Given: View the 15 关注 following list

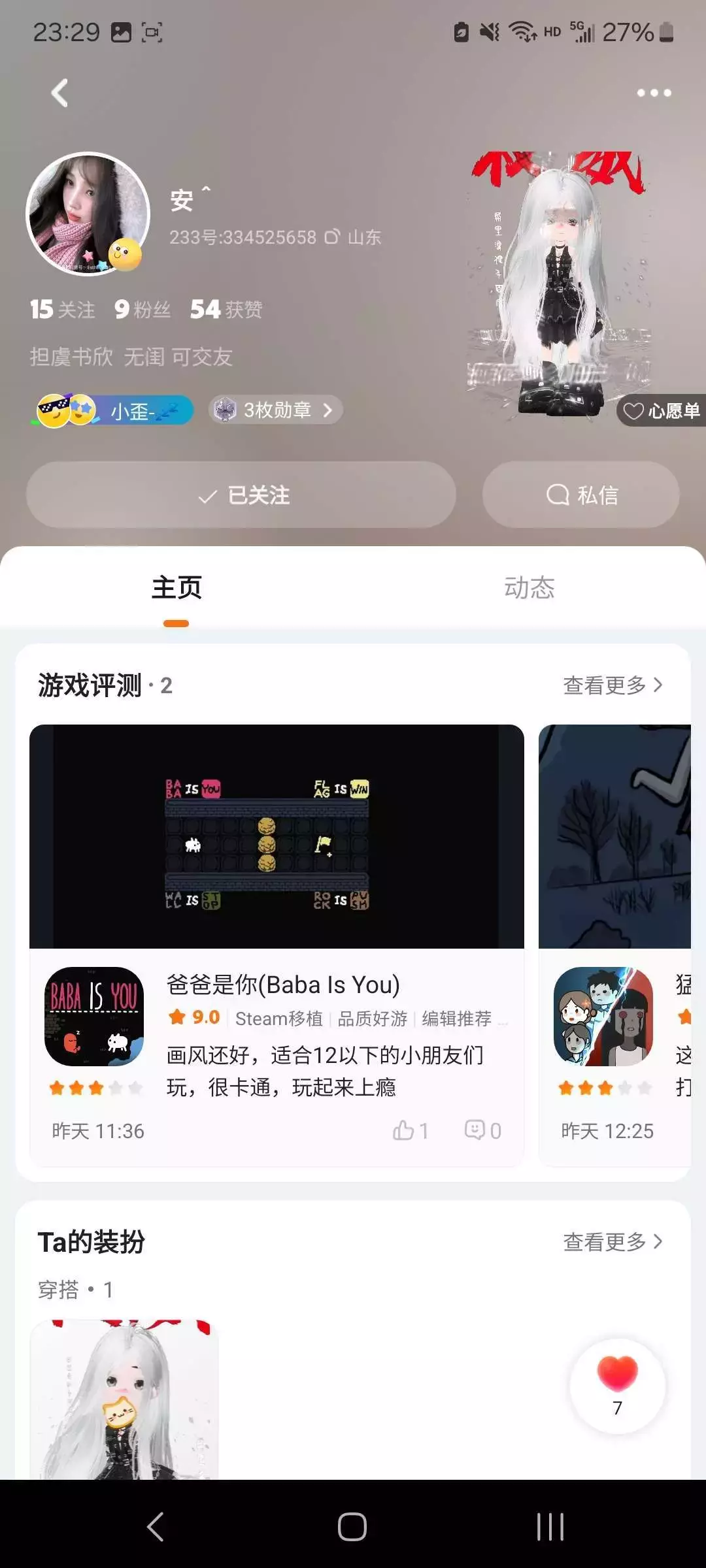Looking at the screenshot, I should point(63,309).
